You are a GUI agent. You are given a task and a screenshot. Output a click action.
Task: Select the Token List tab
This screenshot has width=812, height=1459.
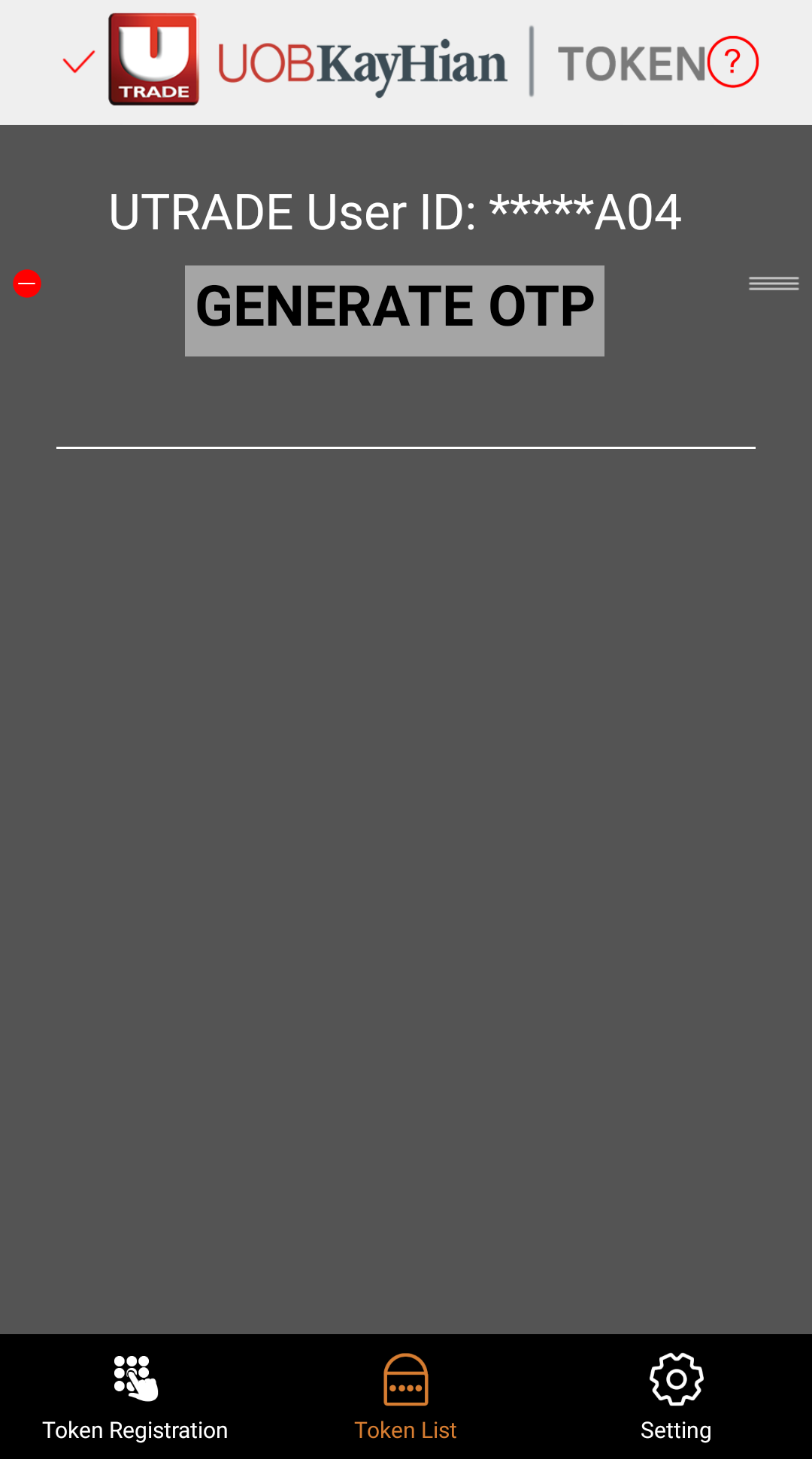(406, 1397)
